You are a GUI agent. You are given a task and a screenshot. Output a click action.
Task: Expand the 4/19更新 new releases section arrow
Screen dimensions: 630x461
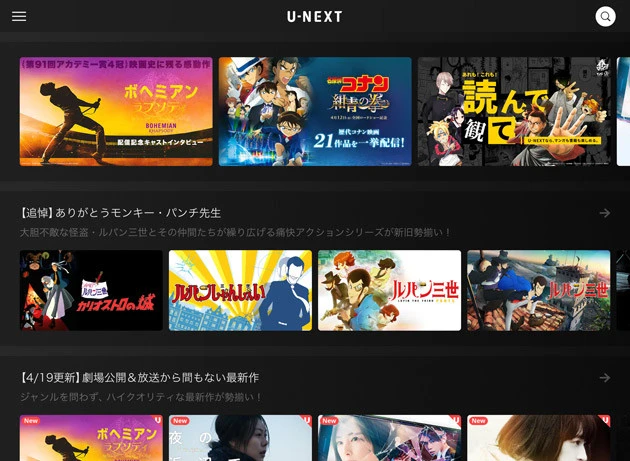click(604, 377)
